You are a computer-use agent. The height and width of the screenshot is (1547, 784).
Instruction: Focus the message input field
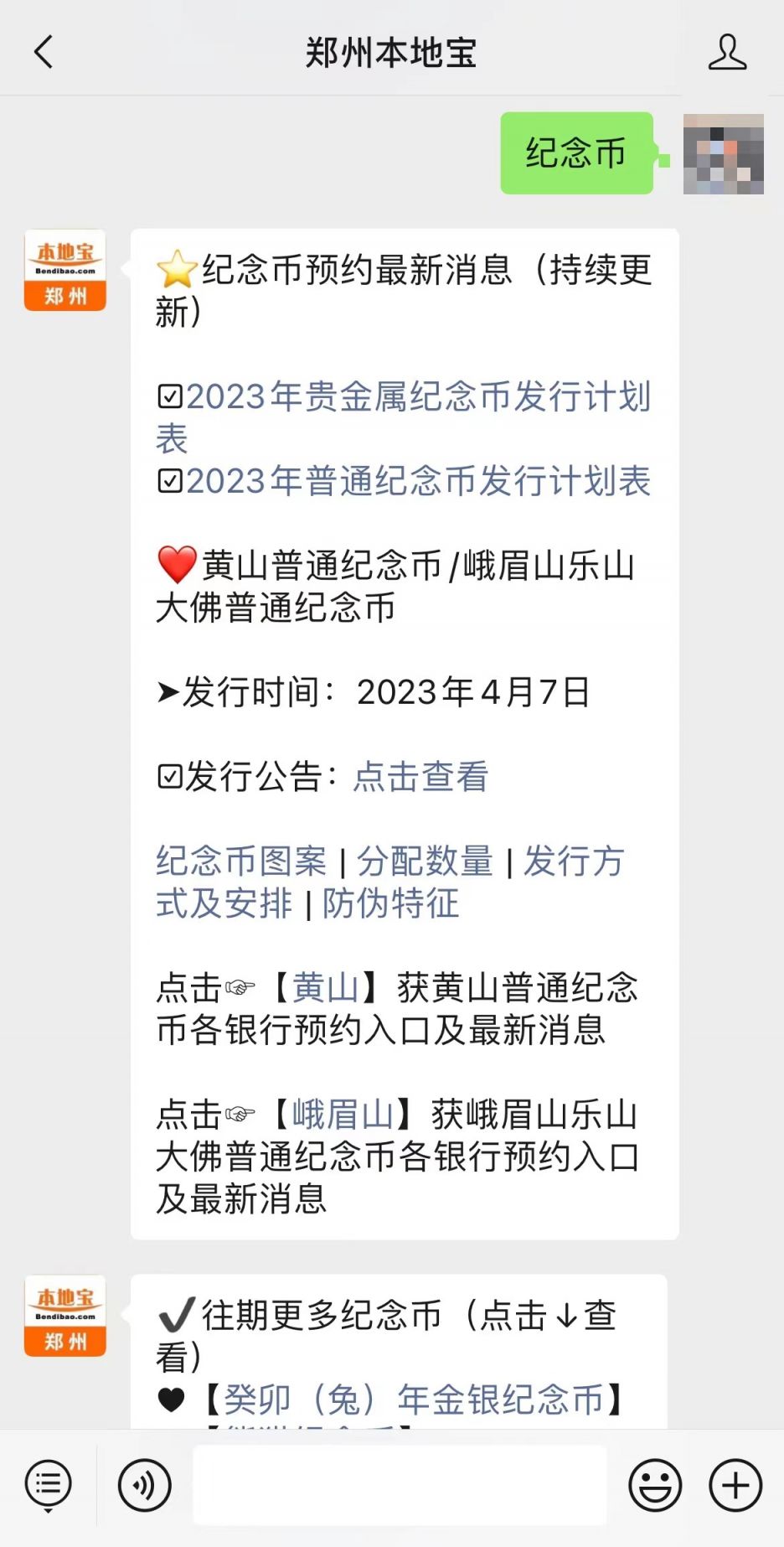tap(400, 1486)
